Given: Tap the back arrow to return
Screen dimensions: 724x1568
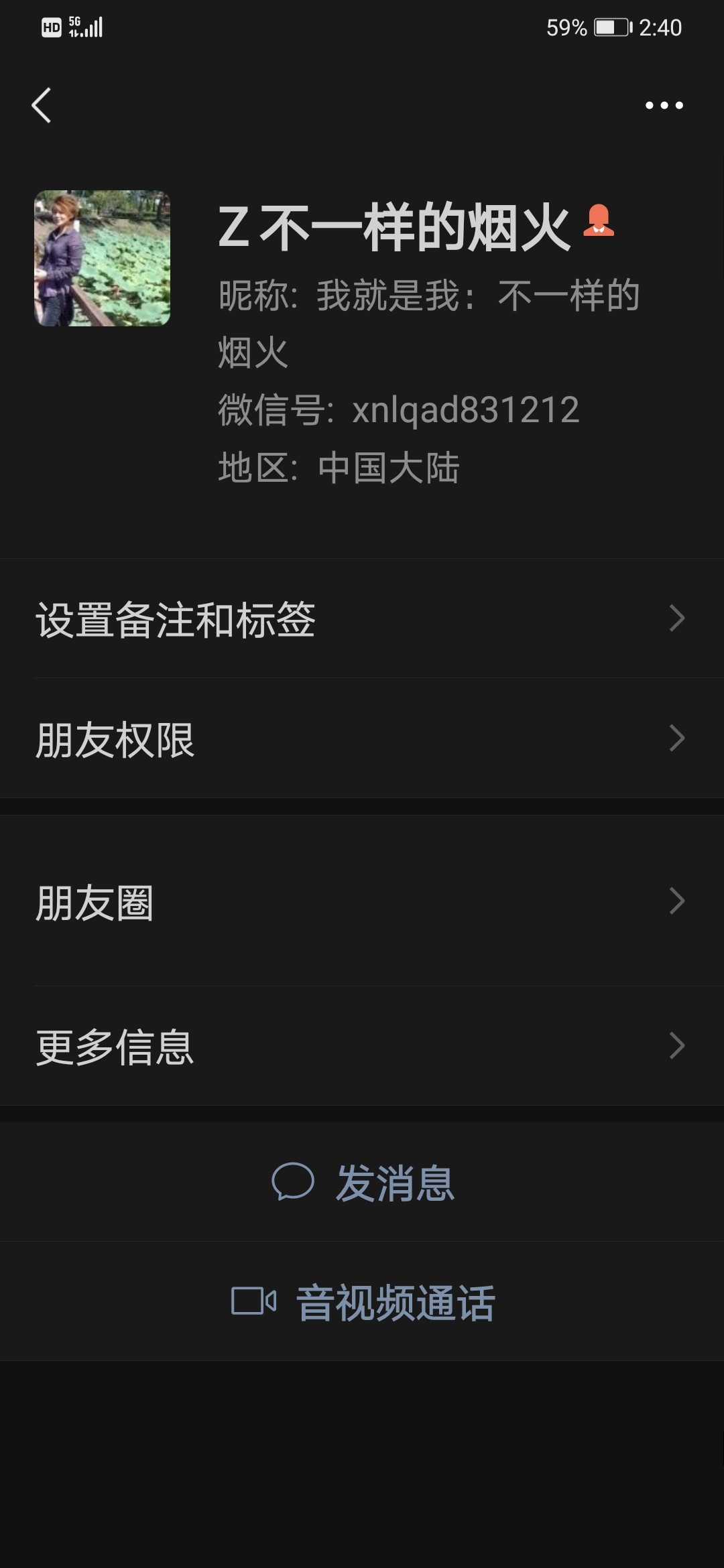Looking at the screenshot, I should click(42, 105).
